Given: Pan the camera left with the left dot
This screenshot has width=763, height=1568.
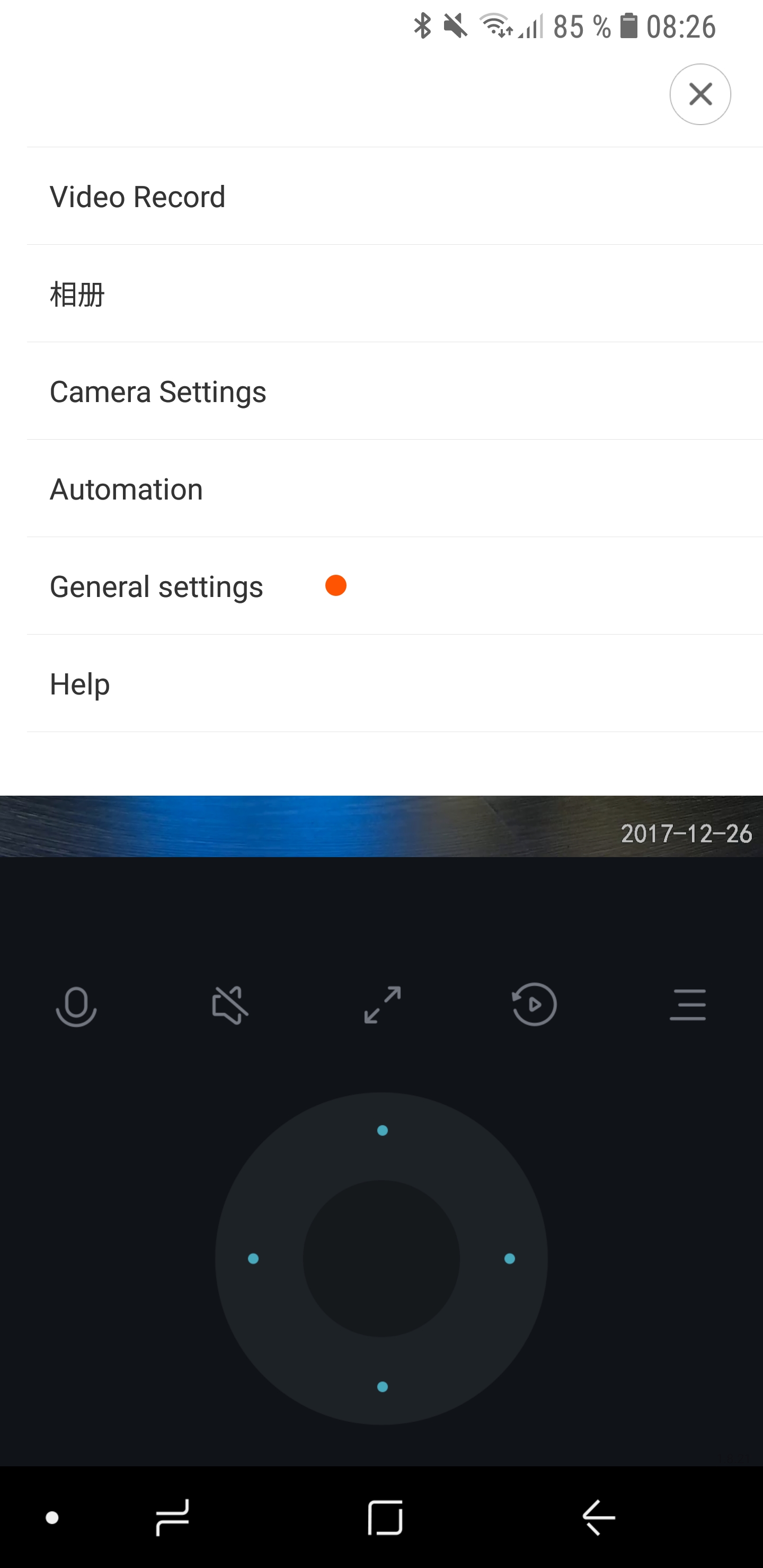Looking at the screenshot, I should pyautogui.click(x=253, y=1258).
